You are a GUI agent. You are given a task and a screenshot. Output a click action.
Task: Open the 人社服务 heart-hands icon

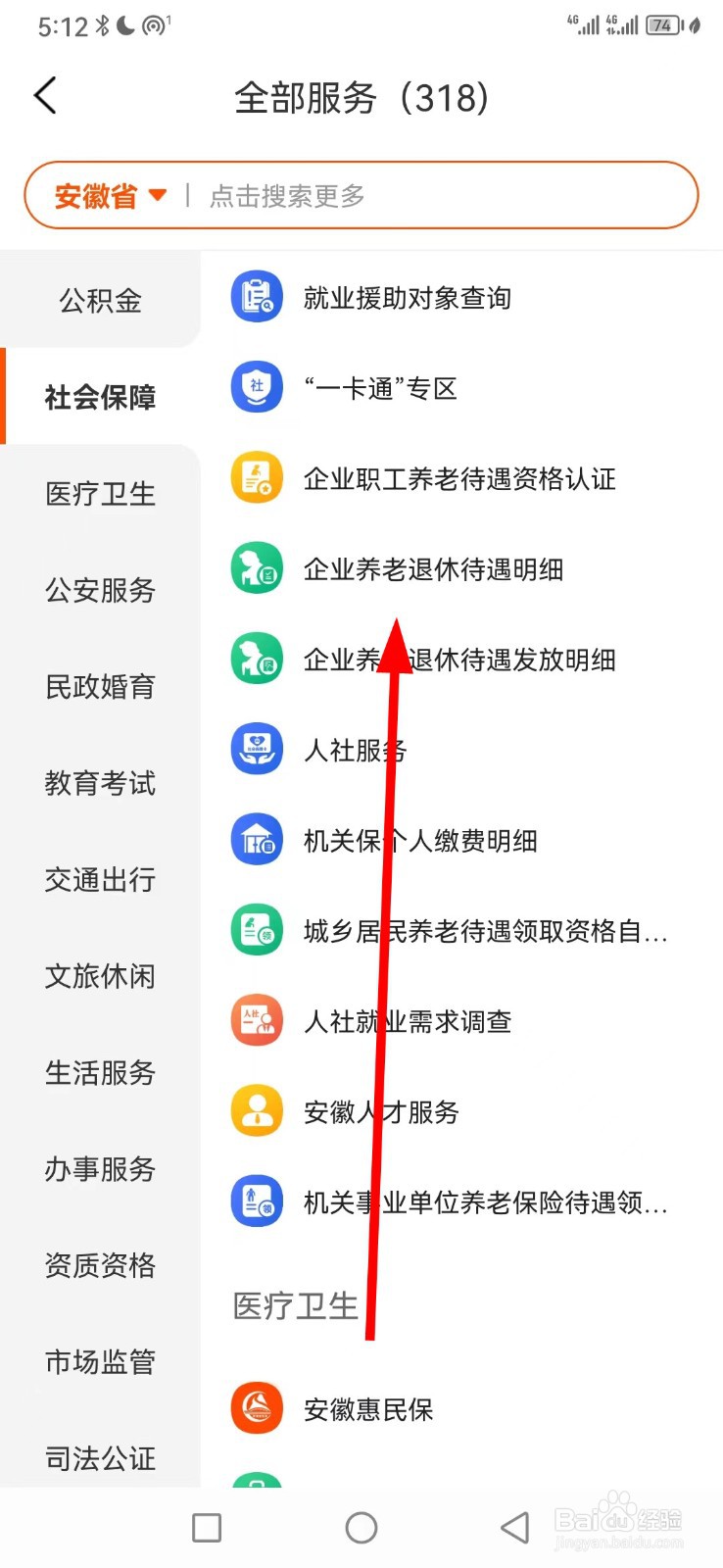point(256,749)
